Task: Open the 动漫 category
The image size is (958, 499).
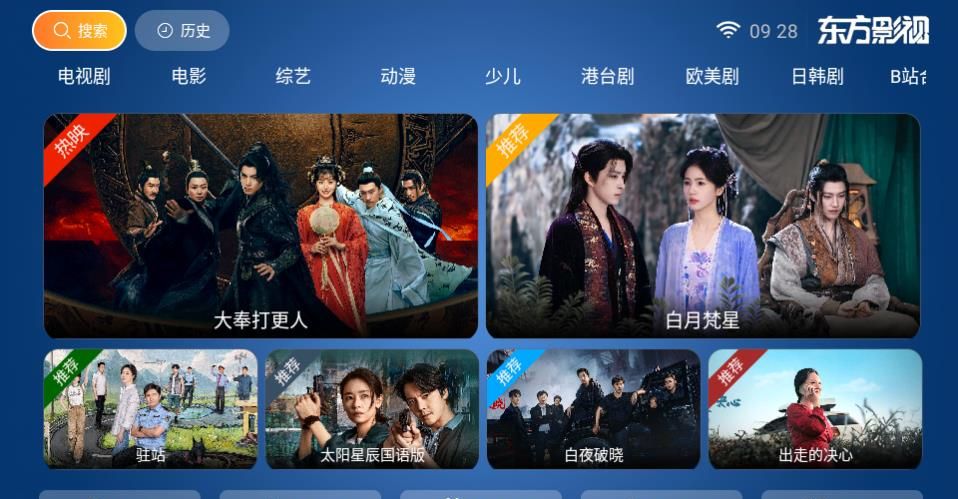Action: click(398, 77)
